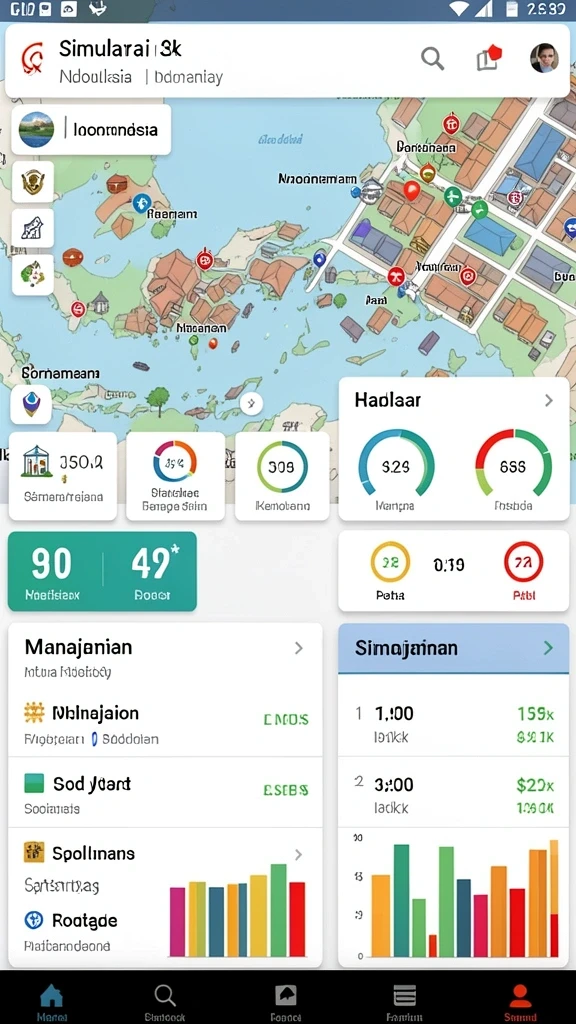
Task: Switch to the search tab in bottom navigation
Action: pos(165,1002)
